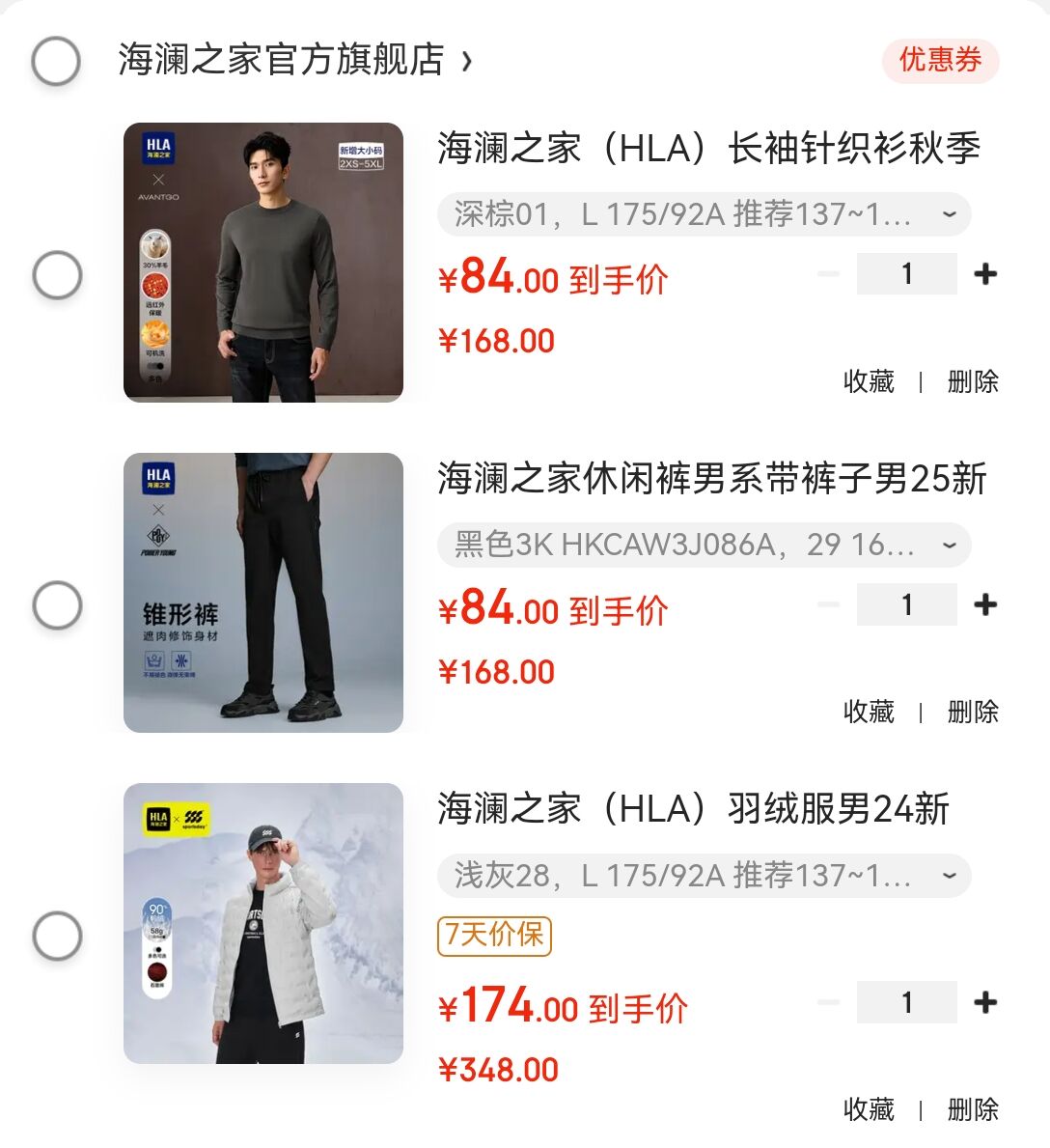
Task: Select all items from 海澜之家官方旗舰店
Action: [x=56, y=61]
